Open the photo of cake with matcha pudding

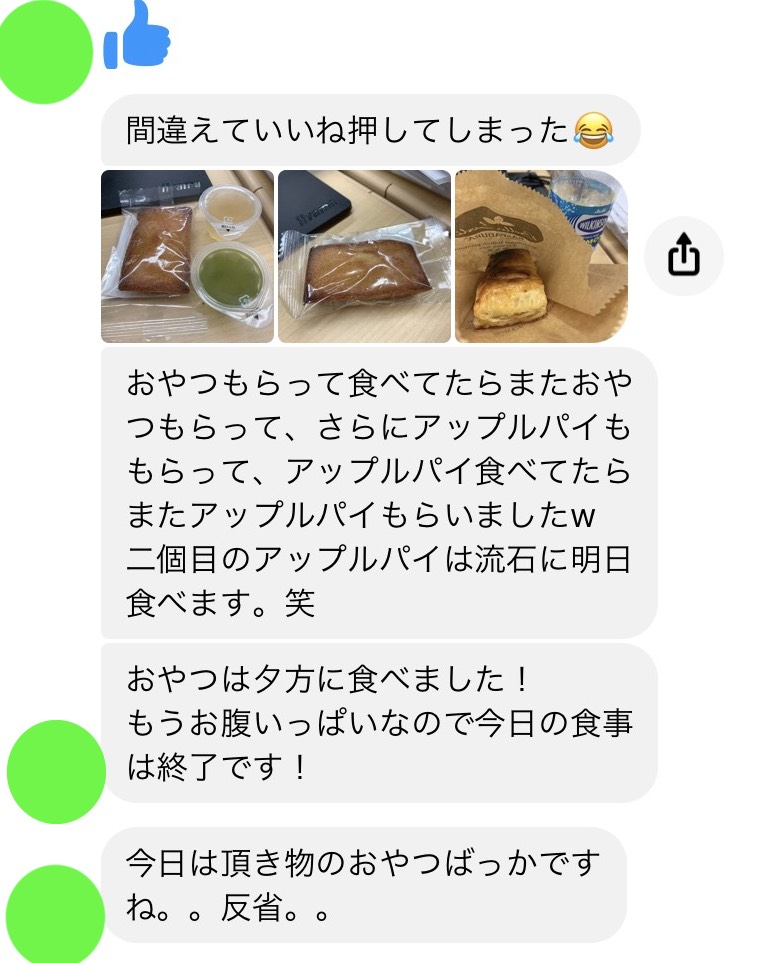[187, 257]
